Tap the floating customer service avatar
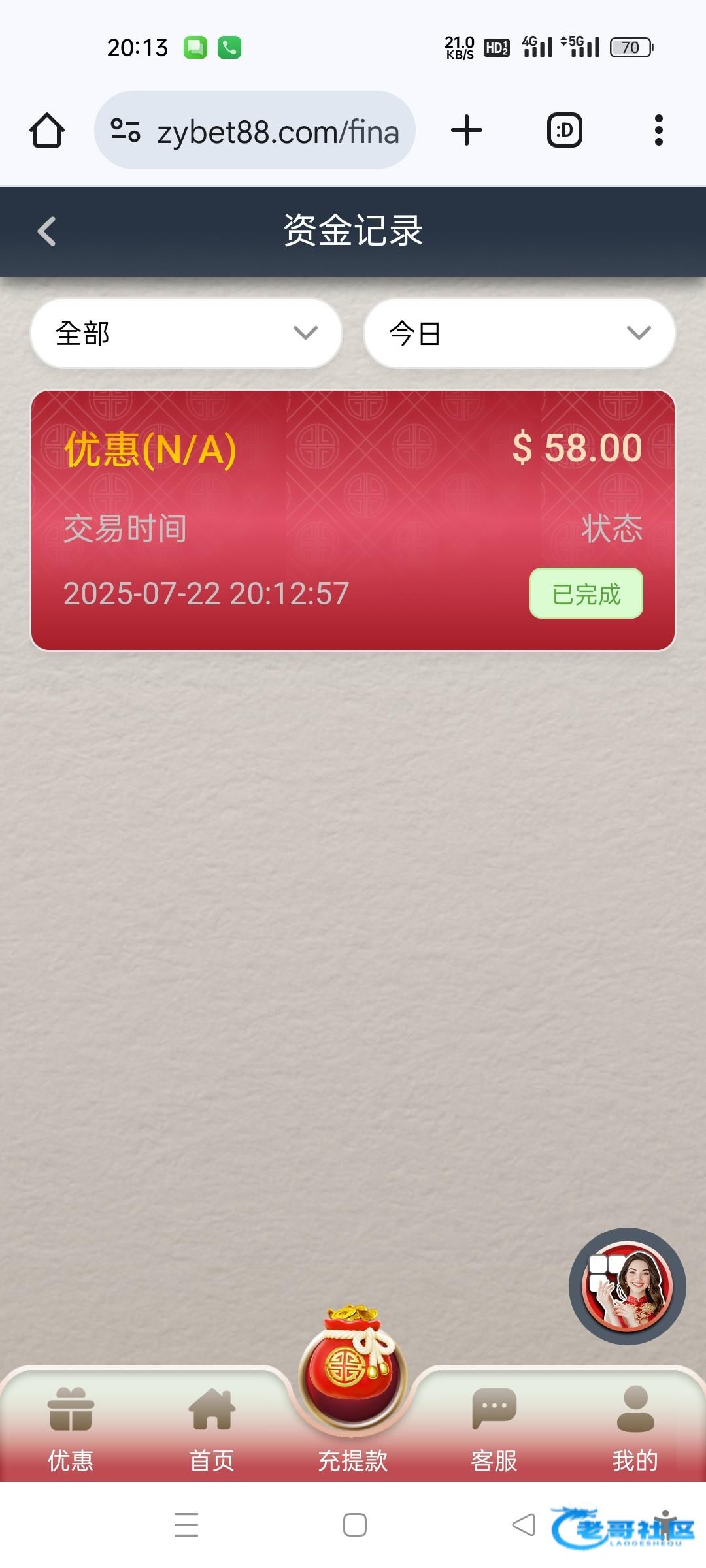 tap(627, 1286)
